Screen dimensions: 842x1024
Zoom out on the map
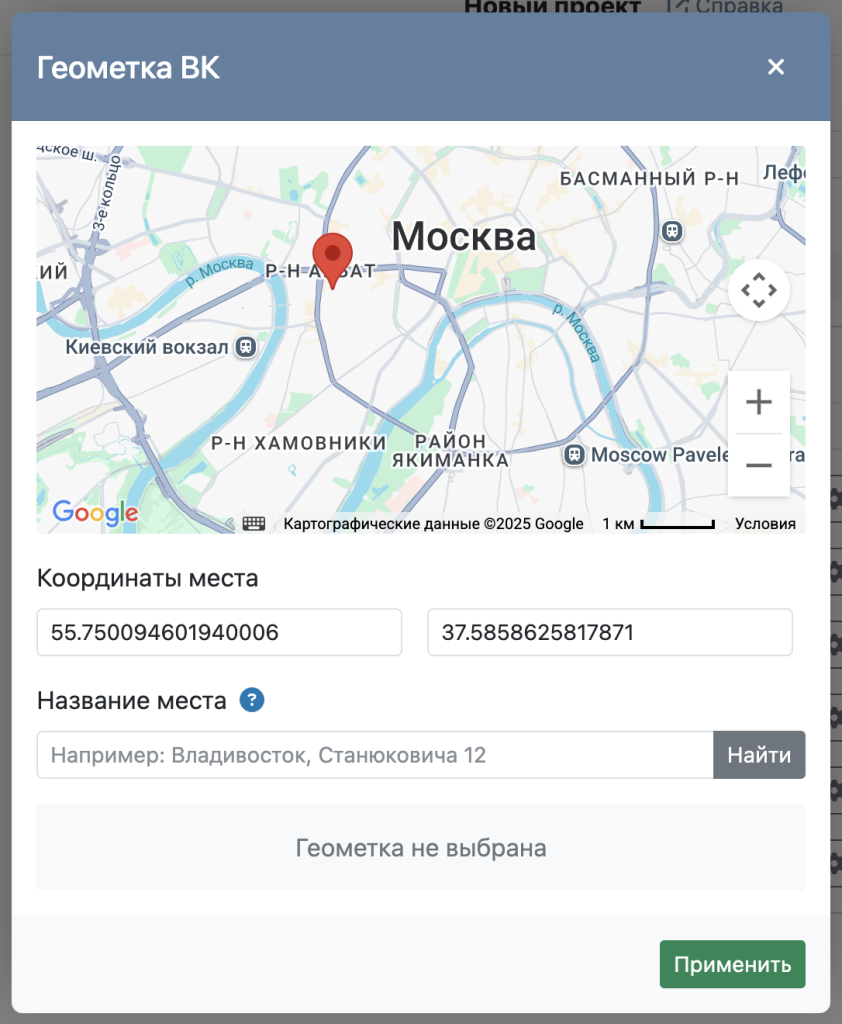(759, 465)
